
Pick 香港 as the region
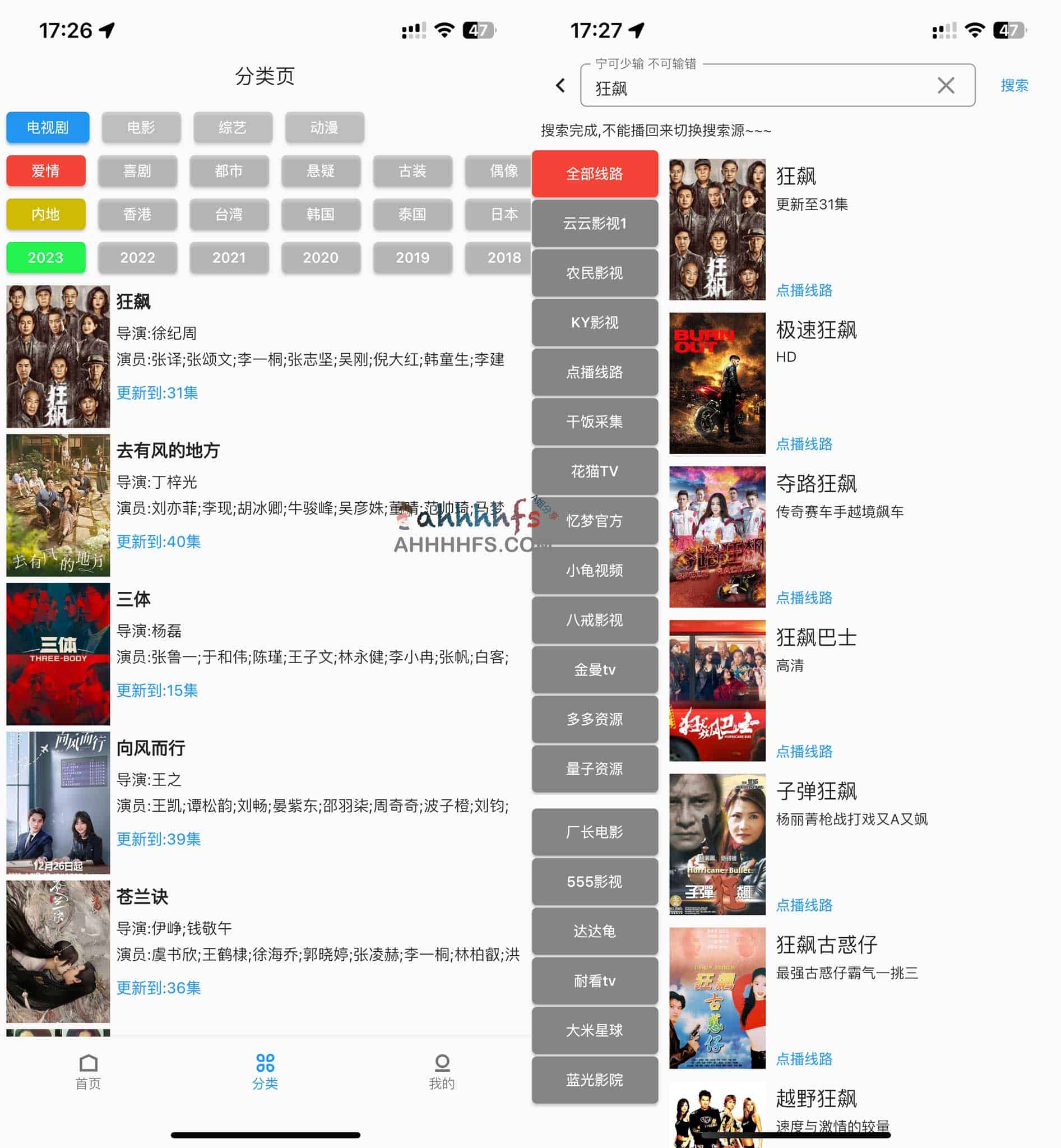tap(137, 214)
